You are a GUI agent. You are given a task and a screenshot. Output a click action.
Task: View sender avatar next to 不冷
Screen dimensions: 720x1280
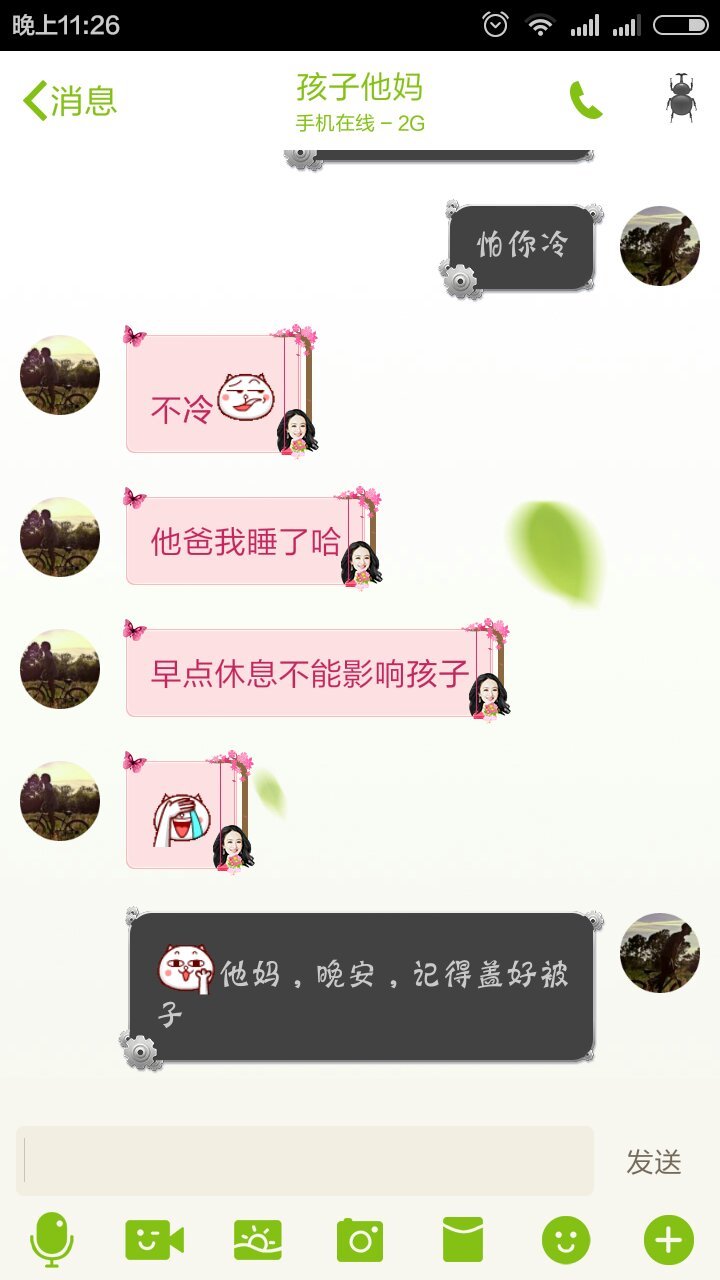[60, 375]
